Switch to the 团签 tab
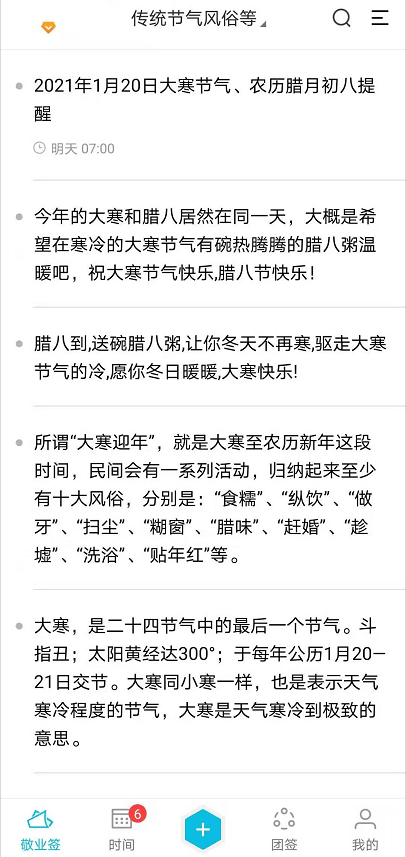This screenshot has width=406, height=857. pos(284,829)
